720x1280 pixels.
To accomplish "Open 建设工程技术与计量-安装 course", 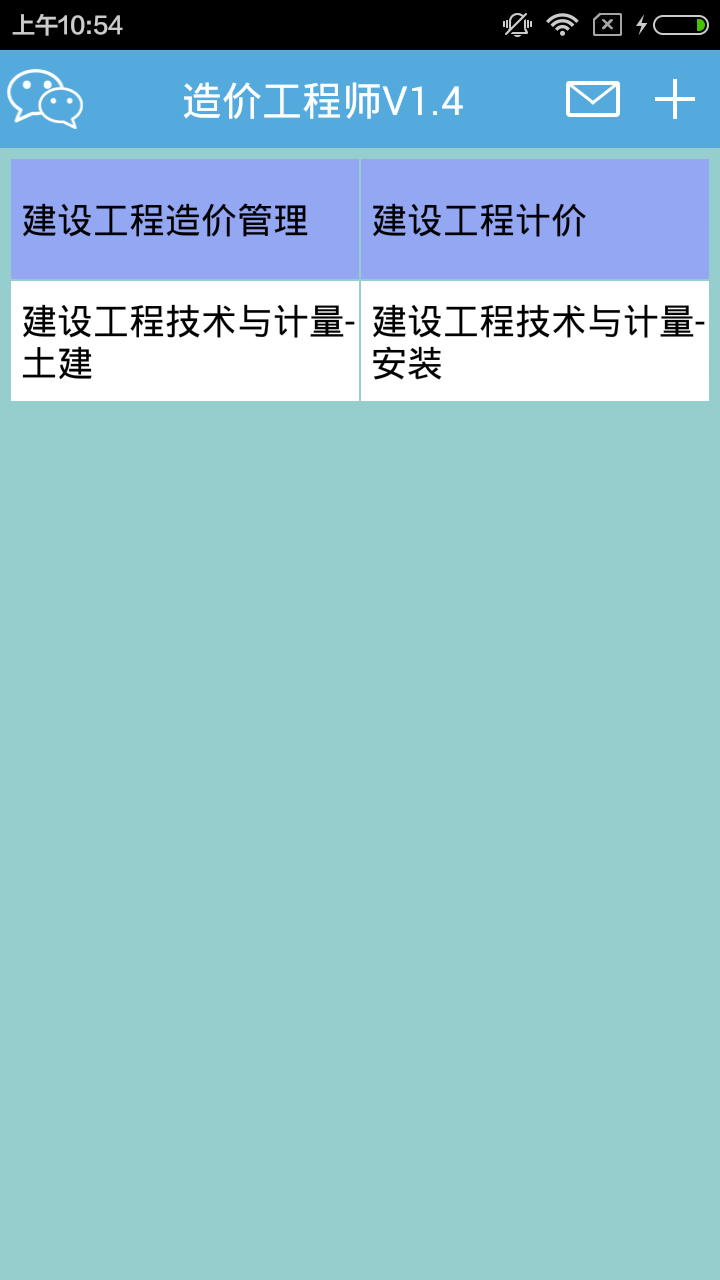I will (534, 340).
